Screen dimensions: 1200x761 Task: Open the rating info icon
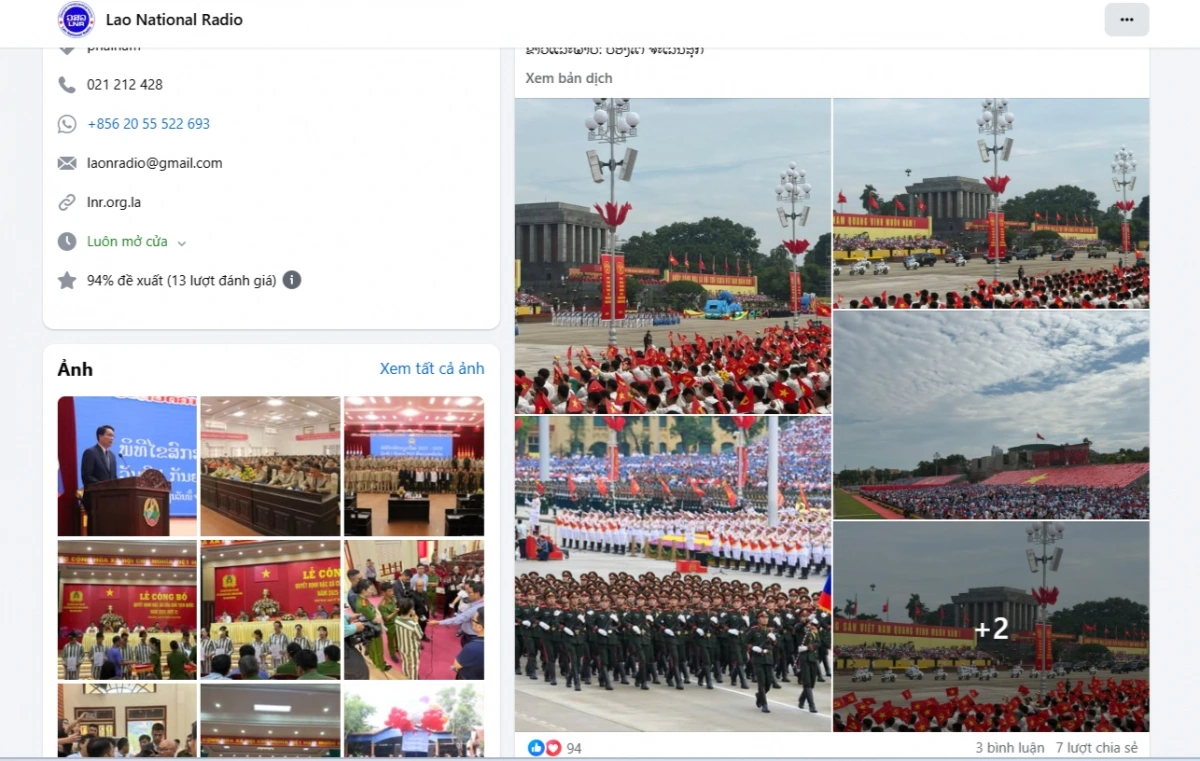(292, 280)
